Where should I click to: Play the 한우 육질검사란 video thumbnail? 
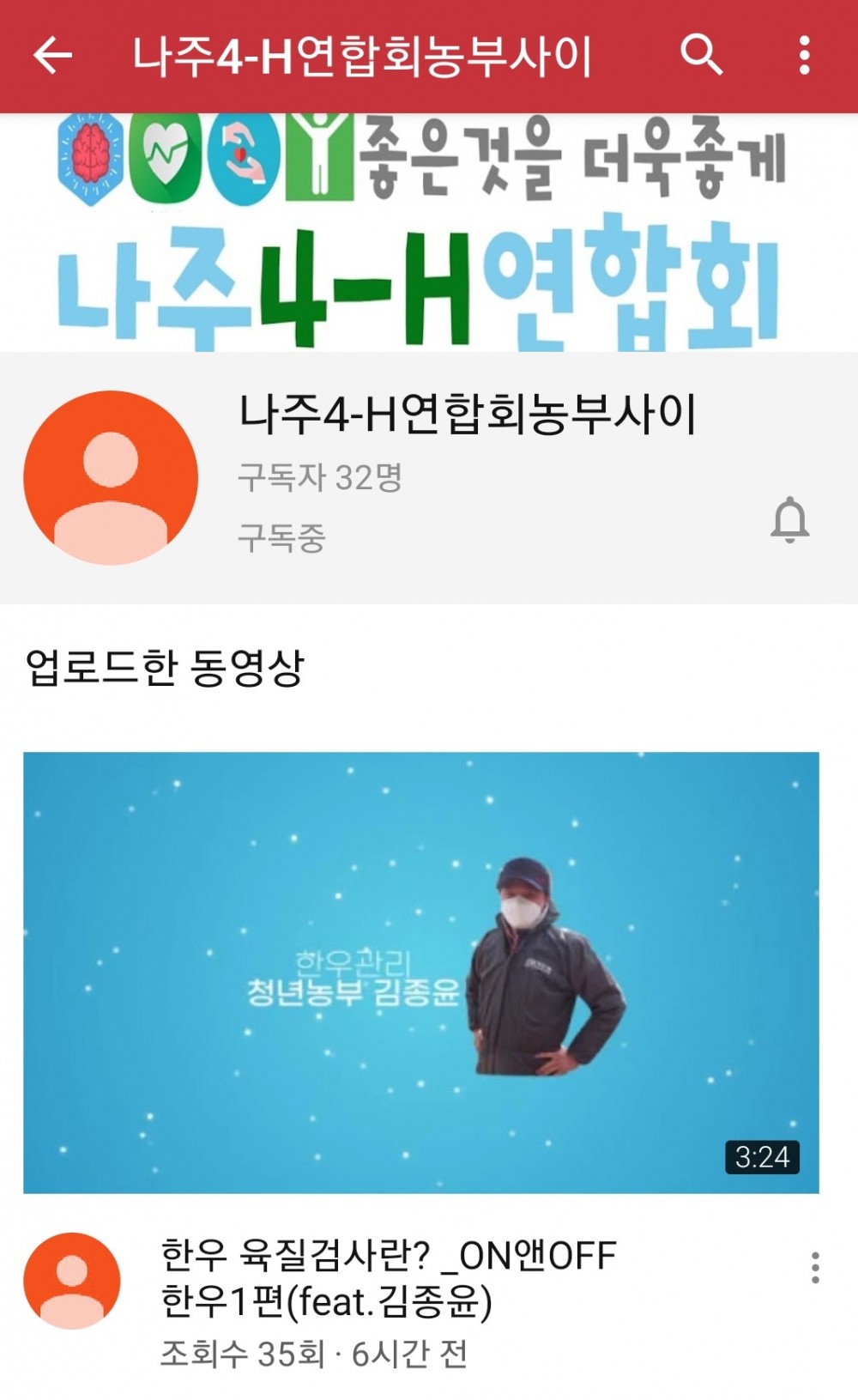[x=420, y=972]
